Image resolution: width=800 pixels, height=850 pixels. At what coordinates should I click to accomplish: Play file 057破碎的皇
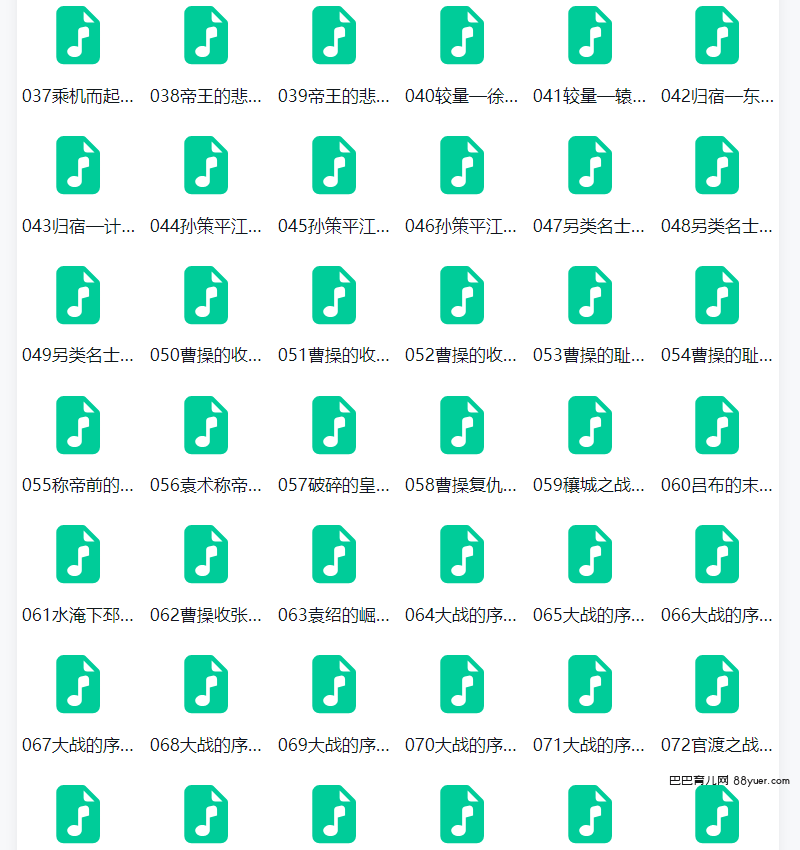coord(334,425)
